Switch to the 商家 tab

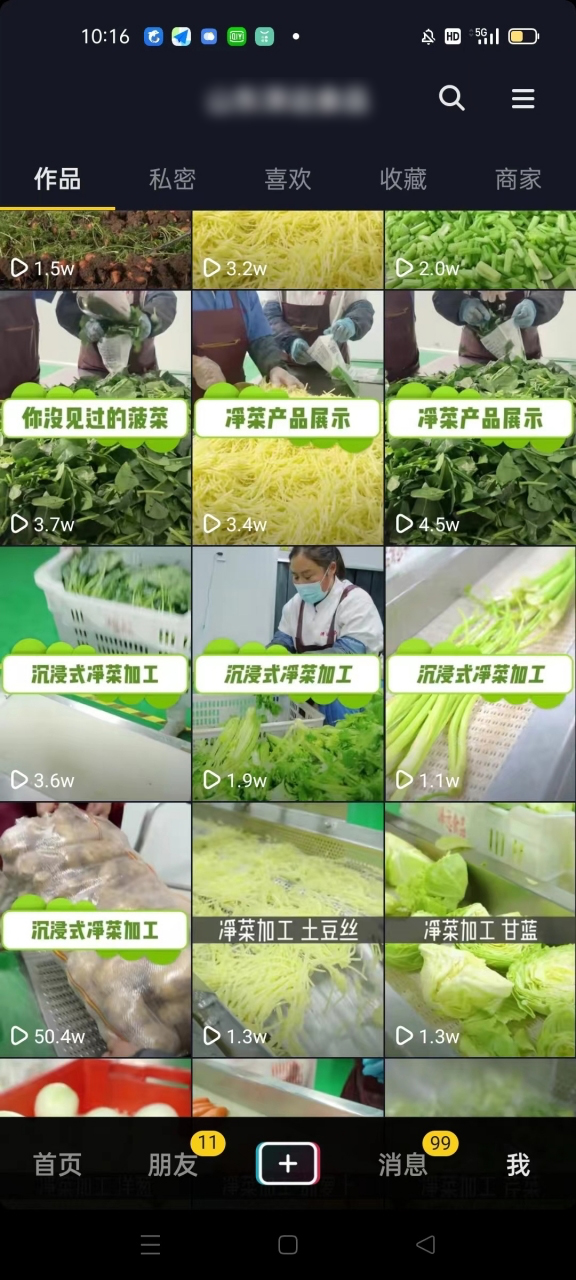click(518, 179)
